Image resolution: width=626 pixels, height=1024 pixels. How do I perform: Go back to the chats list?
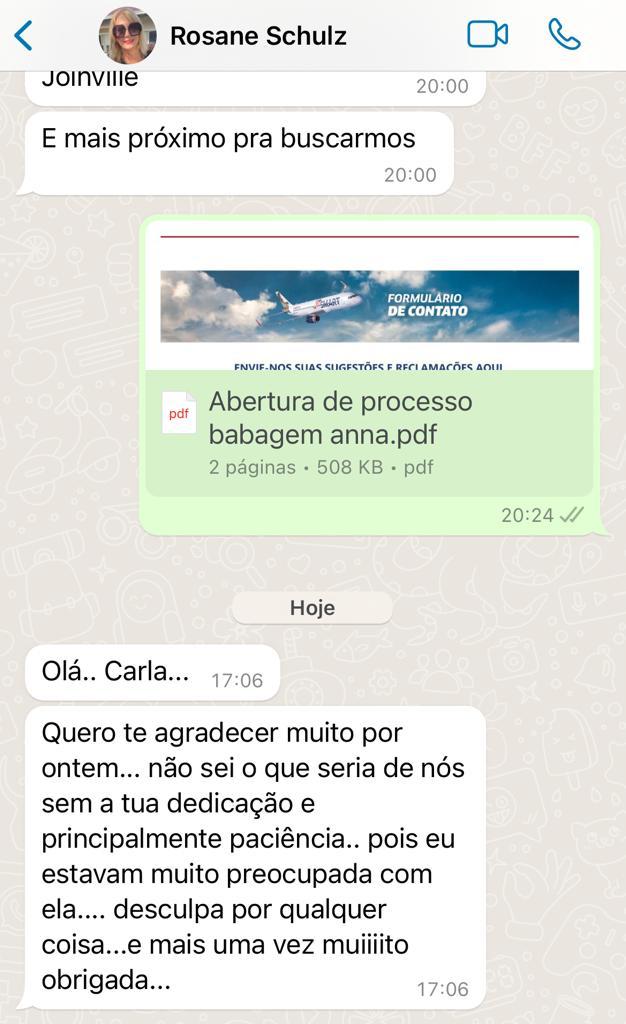click(x=23, y=36)
